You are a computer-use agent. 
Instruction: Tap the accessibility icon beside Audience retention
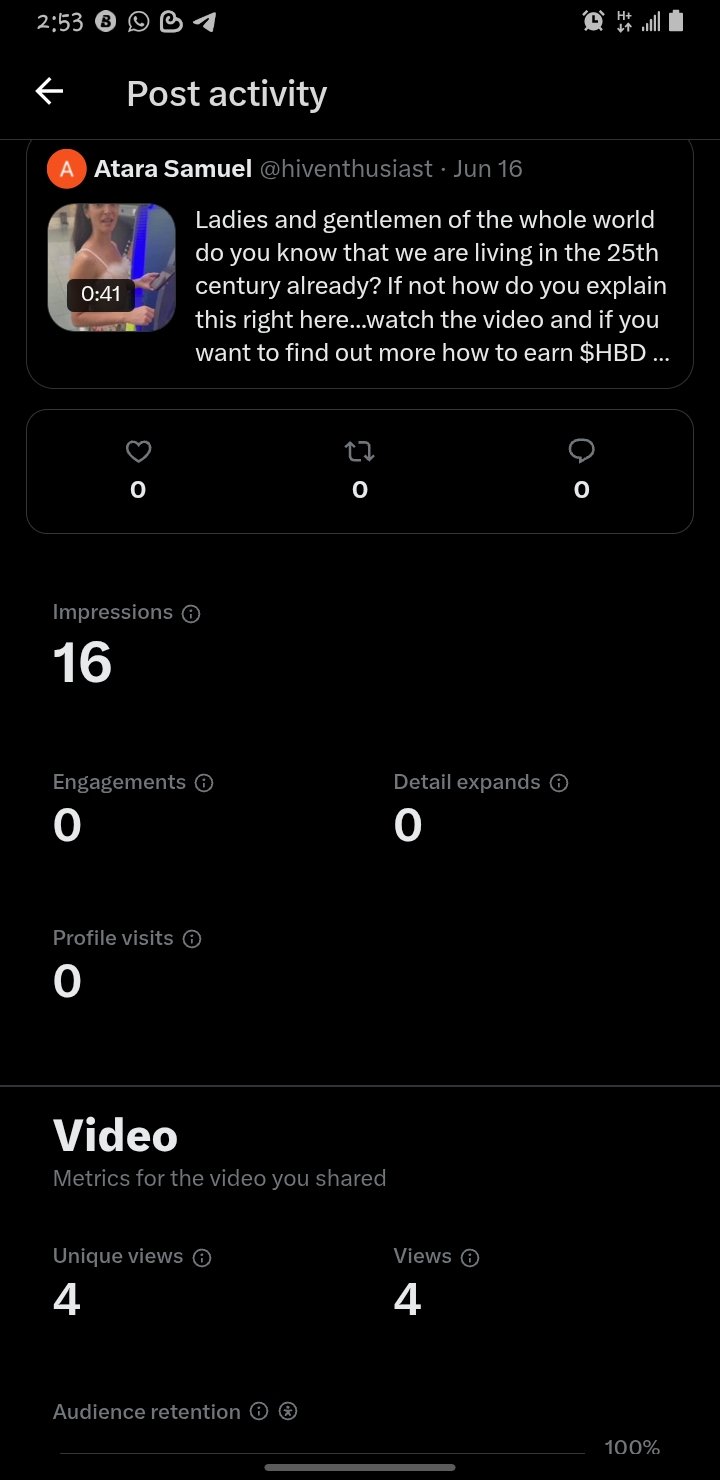tap(289, 1412)
